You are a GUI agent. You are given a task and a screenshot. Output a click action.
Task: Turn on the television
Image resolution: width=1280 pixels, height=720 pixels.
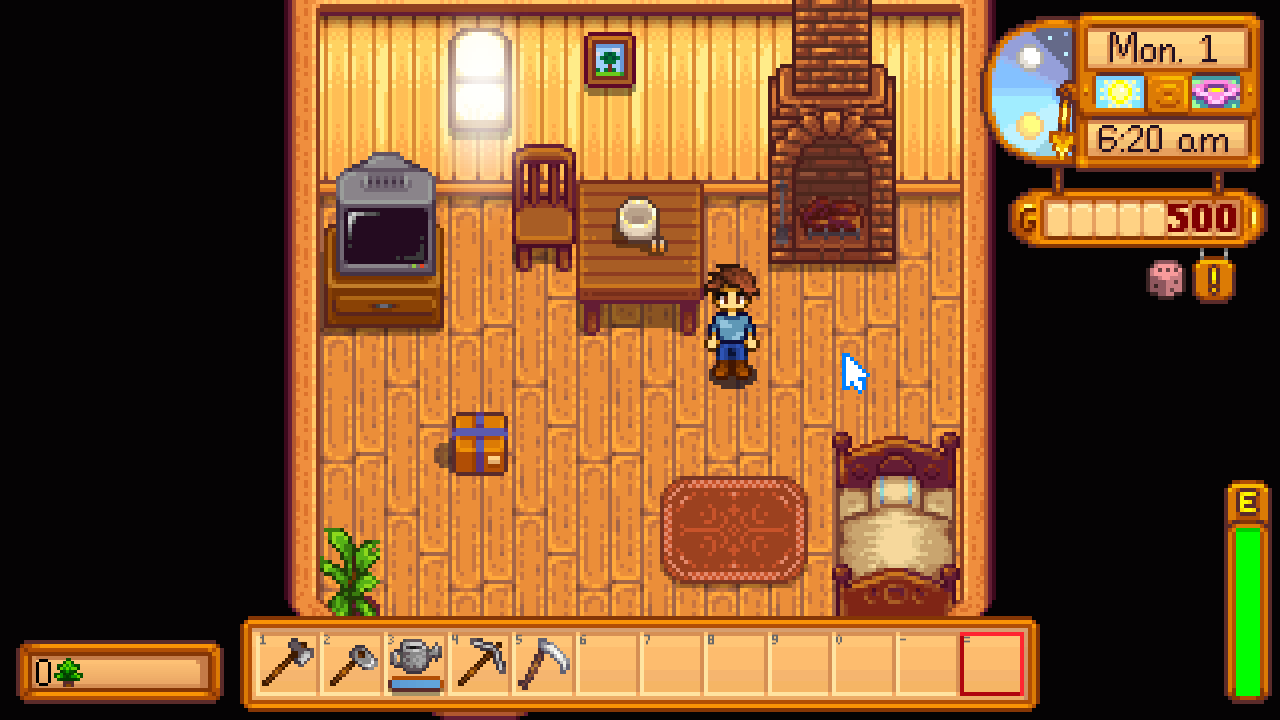[385, 230]
